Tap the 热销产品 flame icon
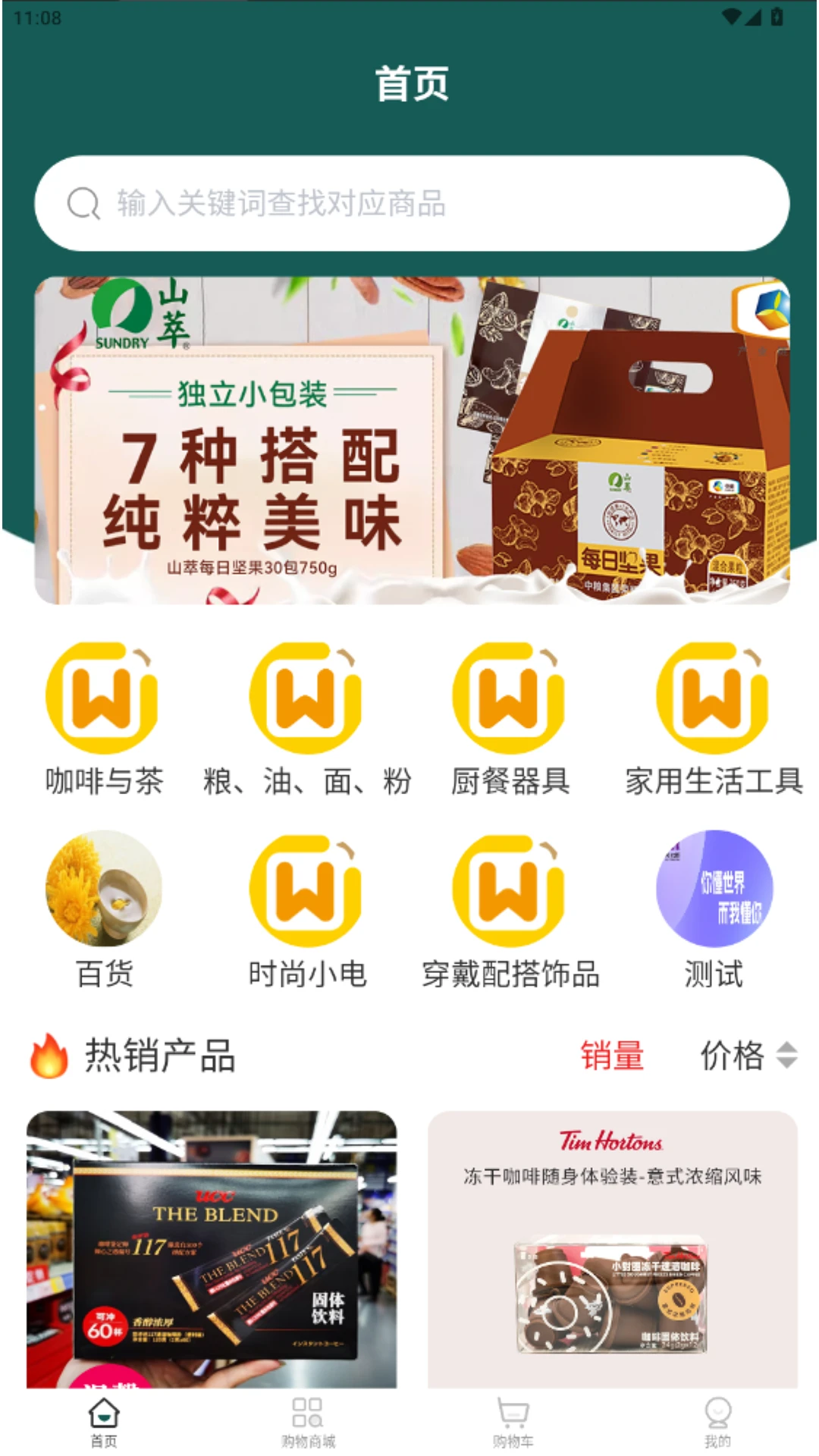This screenshot has height=1456, width=819. click(50, 1054)
